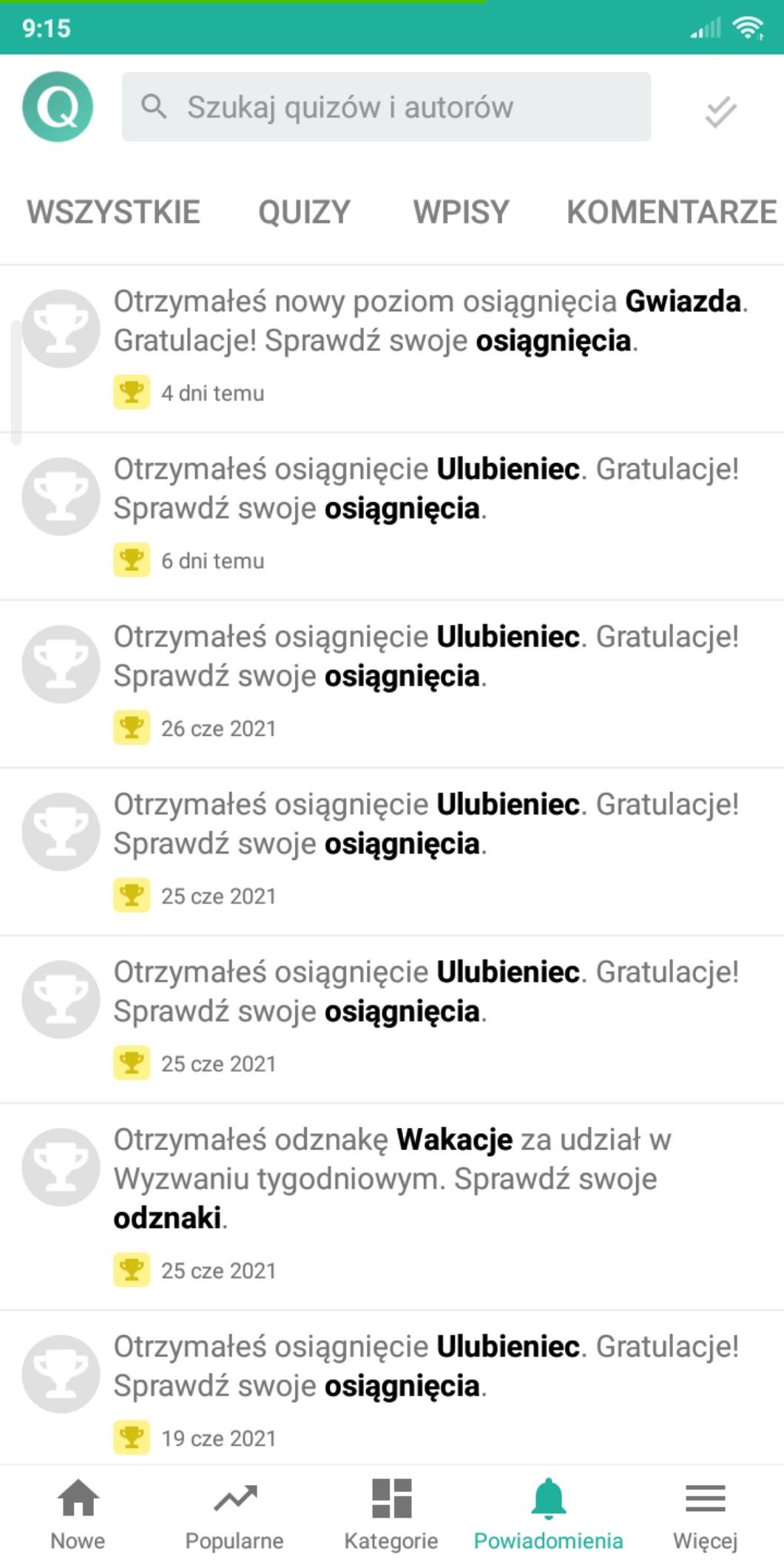Go to the Nowe section

point(78,1514)
